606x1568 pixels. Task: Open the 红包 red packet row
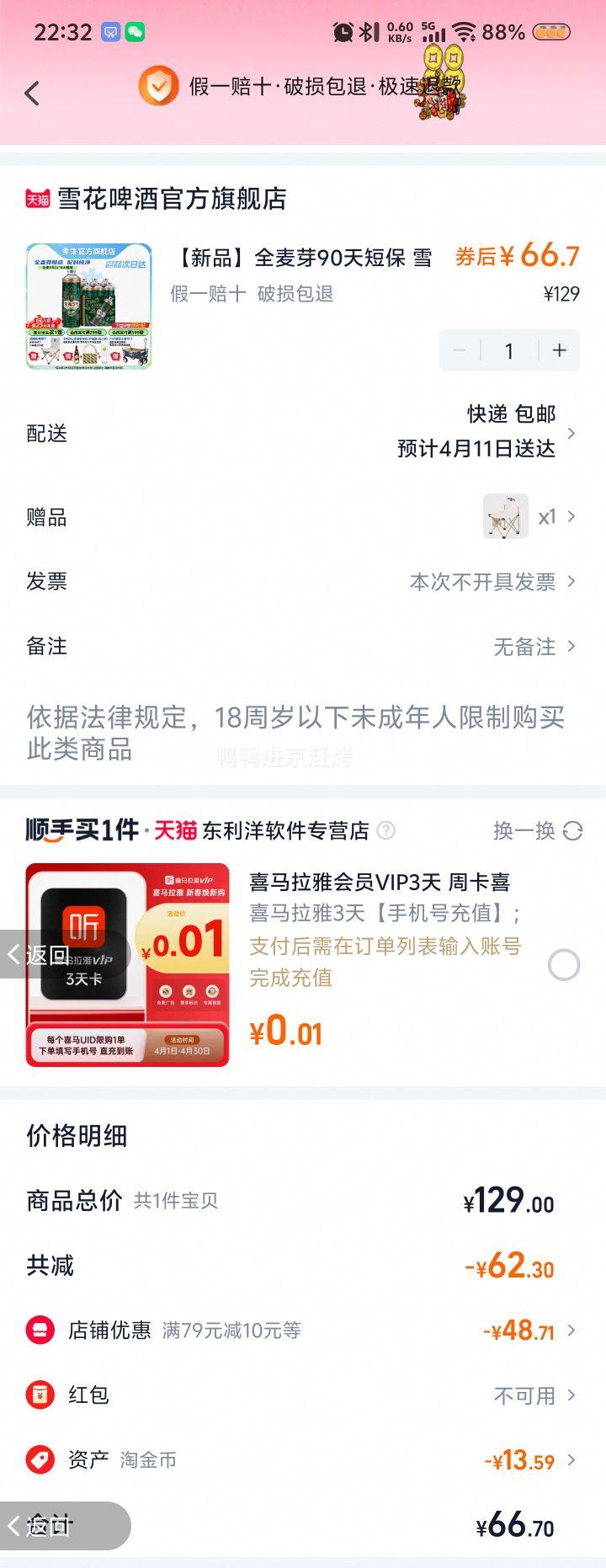(x=303, y=1395)
